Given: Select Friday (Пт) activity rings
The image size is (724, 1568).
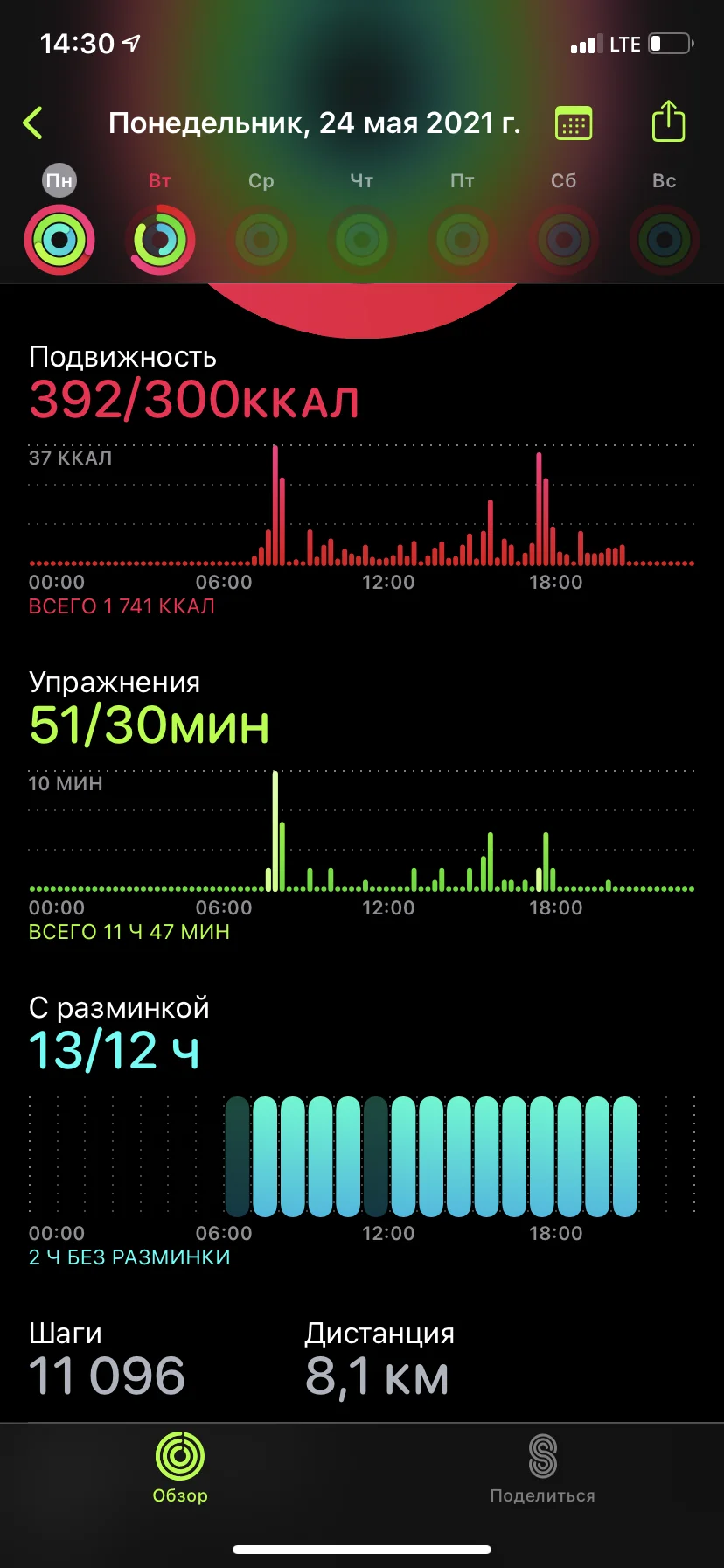Looking at the screenshot, I should [463, 239].
